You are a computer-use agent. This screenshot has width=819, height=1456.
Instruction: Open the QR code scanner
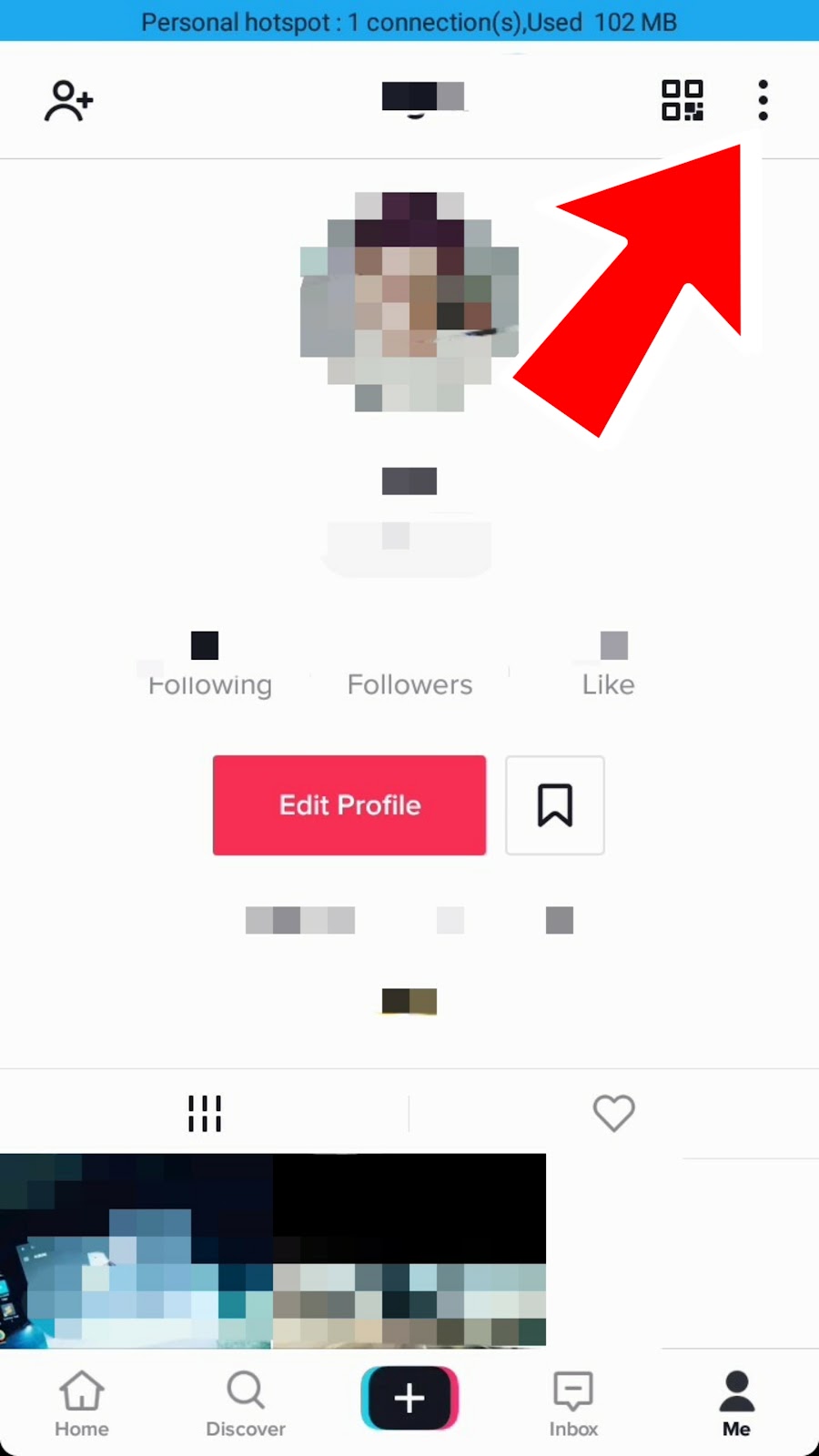pyautogui.click(x=682, y=100)
